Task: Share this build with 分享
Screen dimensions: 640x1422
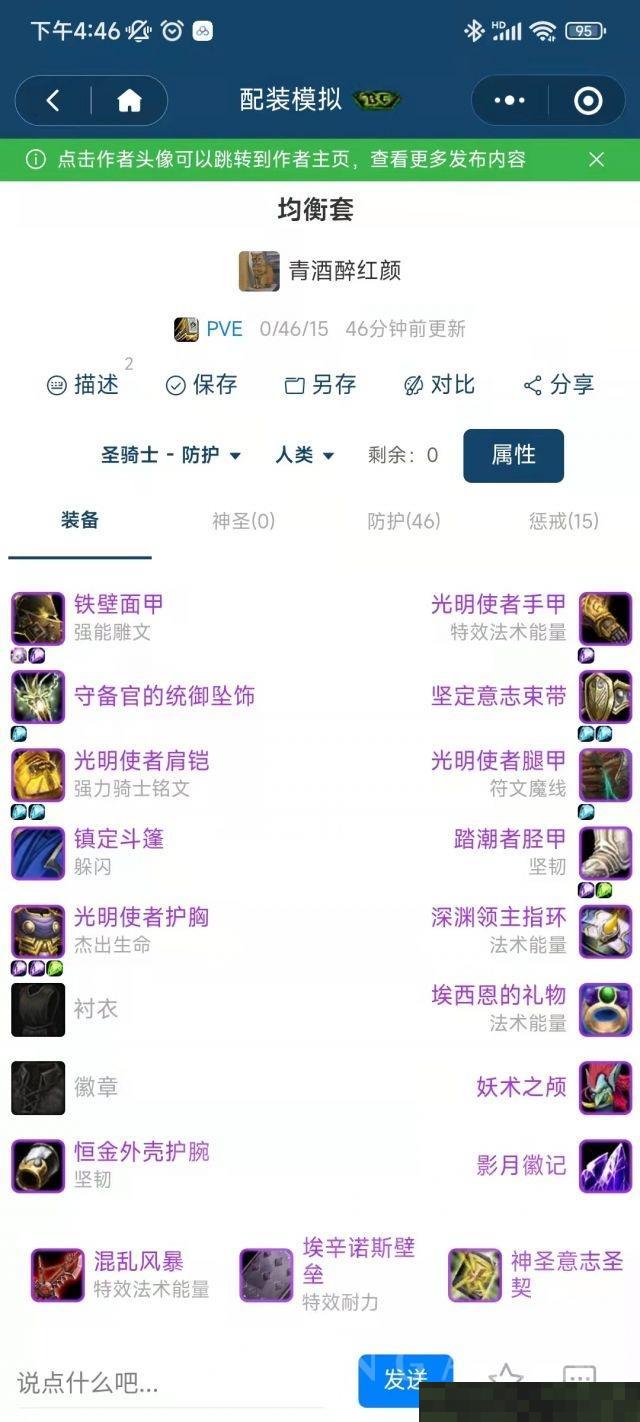Action: 558,385
